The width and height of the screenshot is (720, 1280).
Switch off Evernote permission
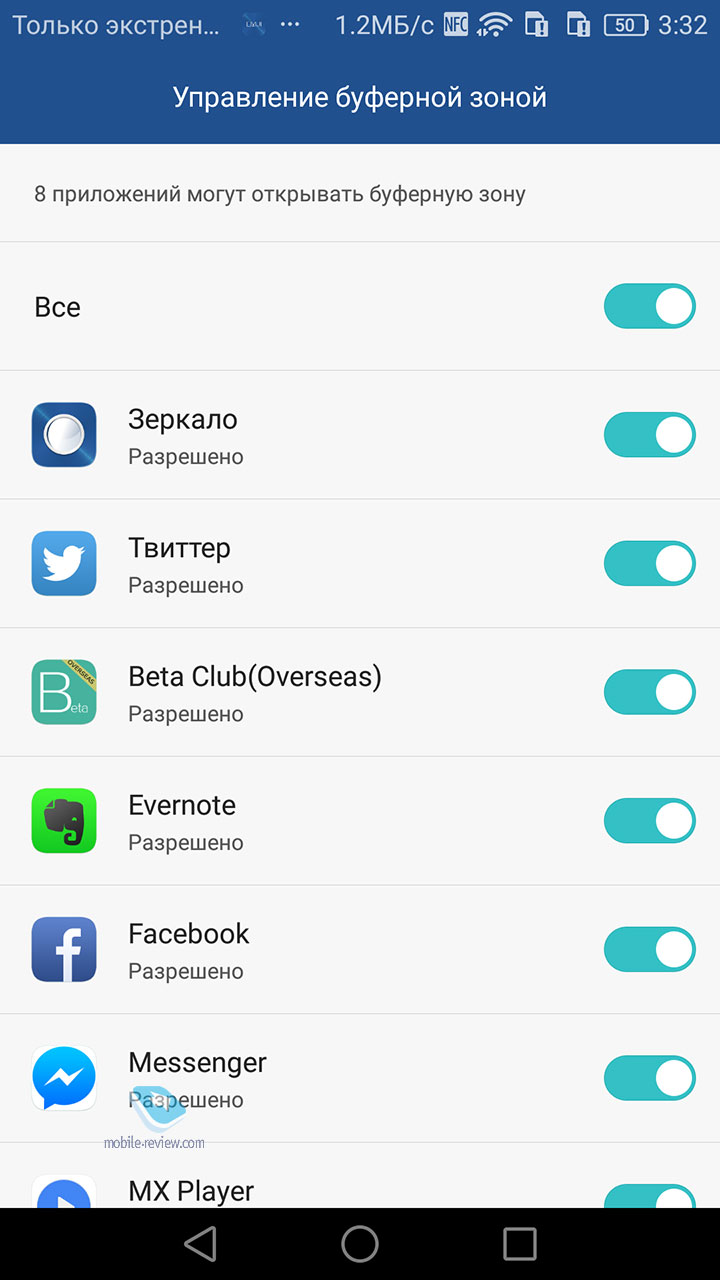(x=649, y=821)
